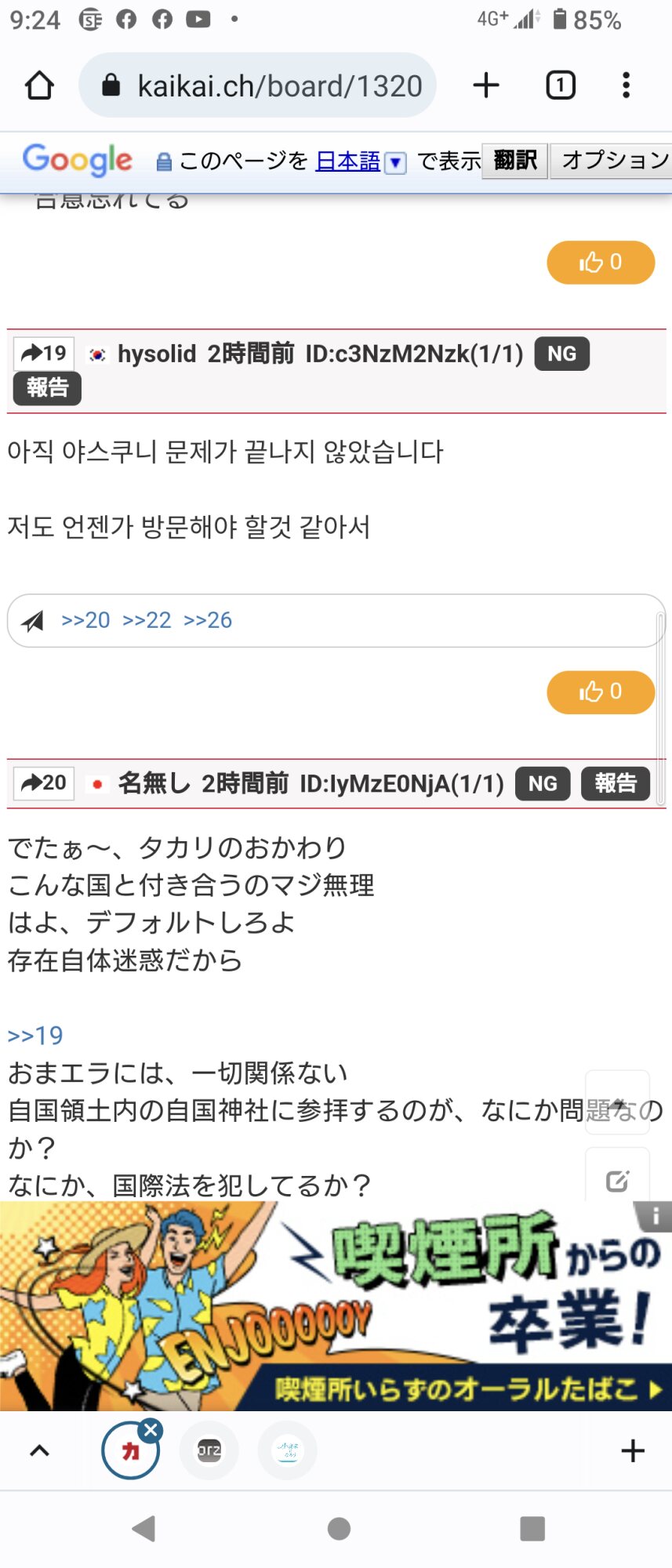The height and width of the screenshot is (1568, 672).
Task: Go to the browser home page
Action: 39,85
